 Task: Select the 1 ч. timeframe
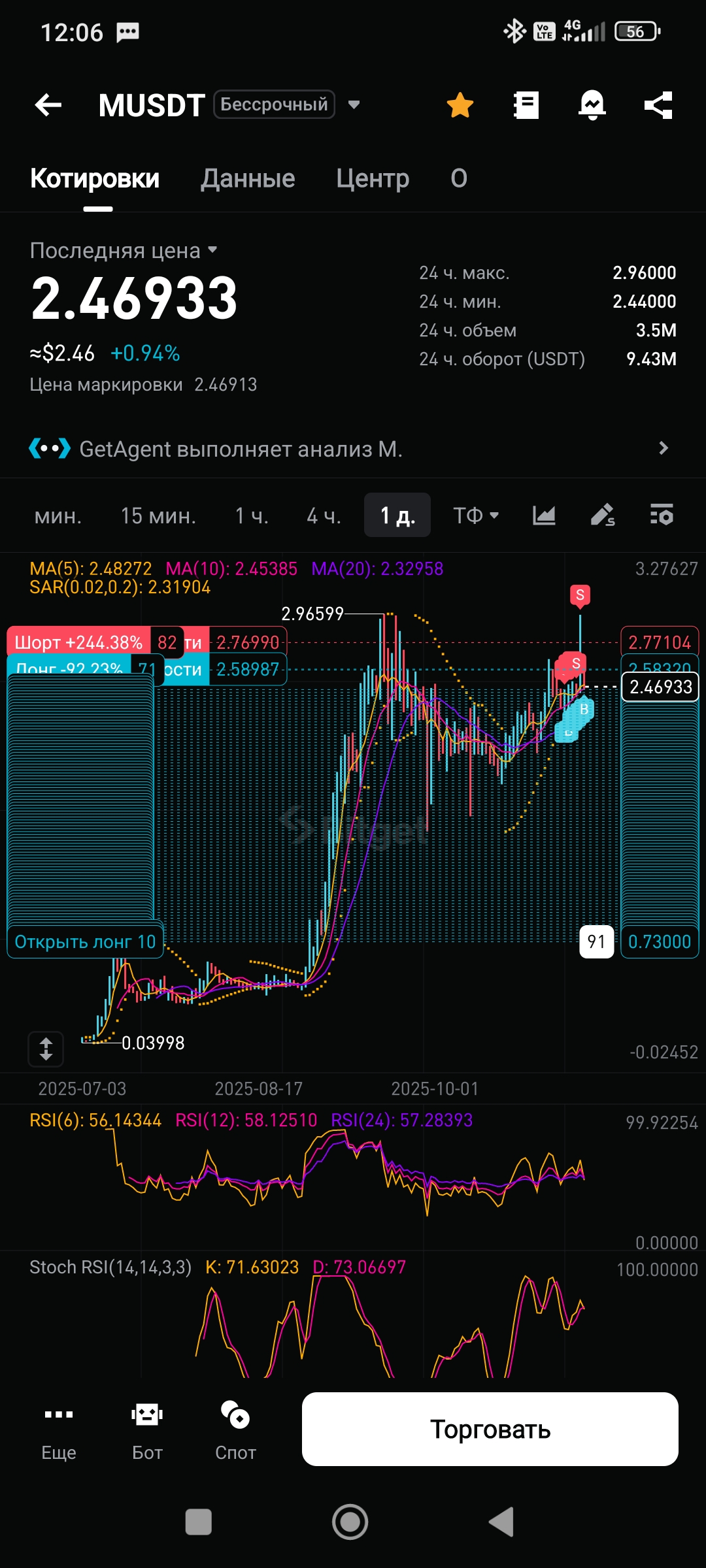click(x=252, y=515)
